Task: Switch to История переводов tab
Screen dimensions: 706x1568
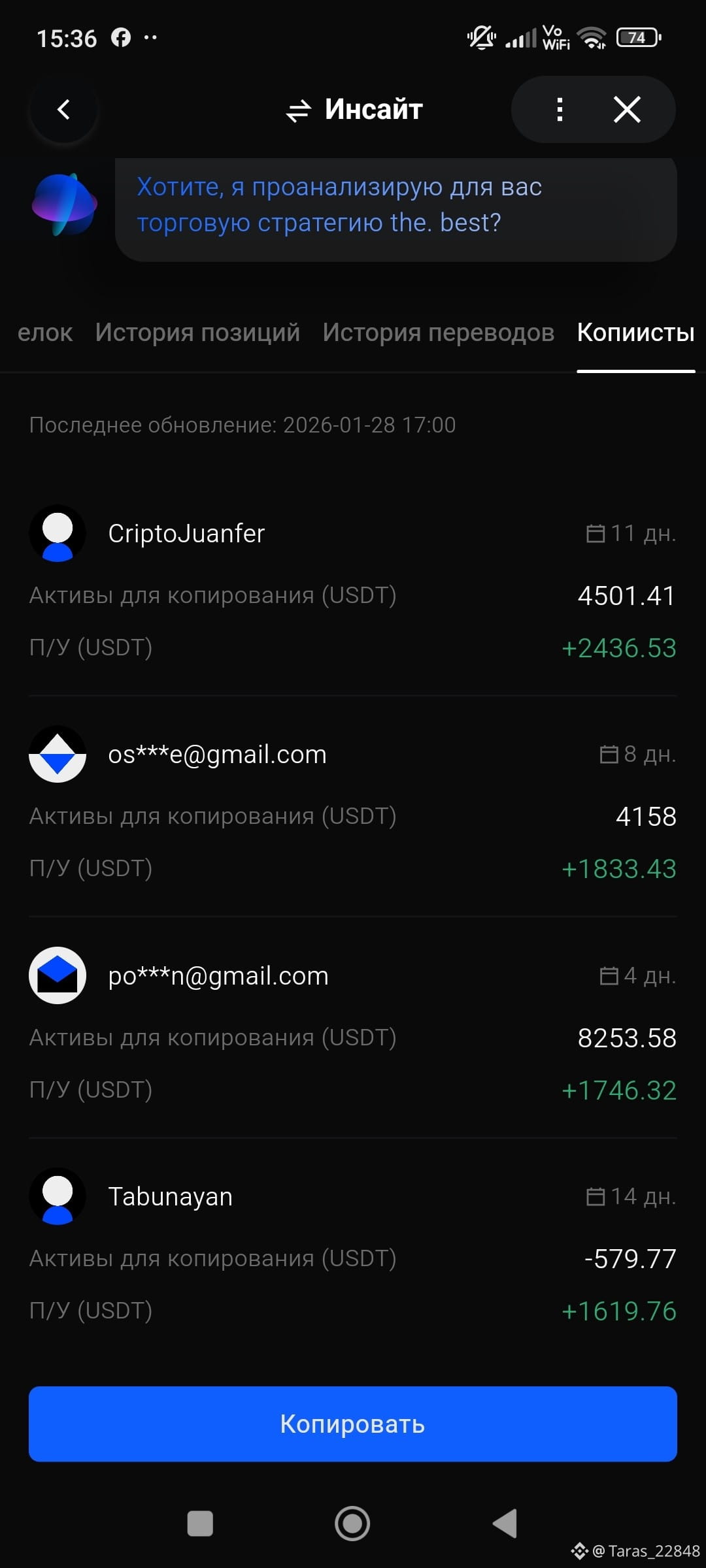Action: coord(438,333)
